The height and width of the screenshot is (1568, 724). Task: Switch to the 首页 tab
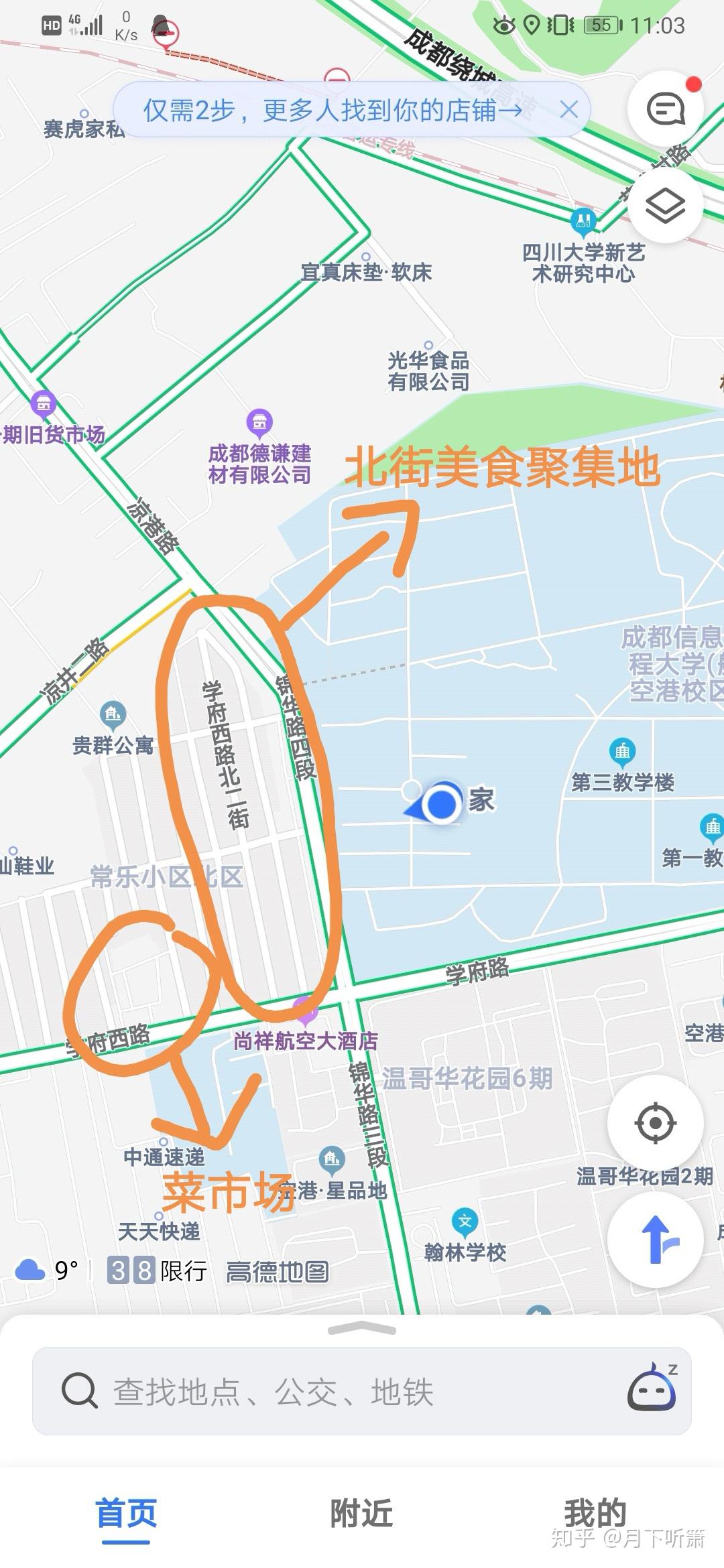pos(126,1514)
